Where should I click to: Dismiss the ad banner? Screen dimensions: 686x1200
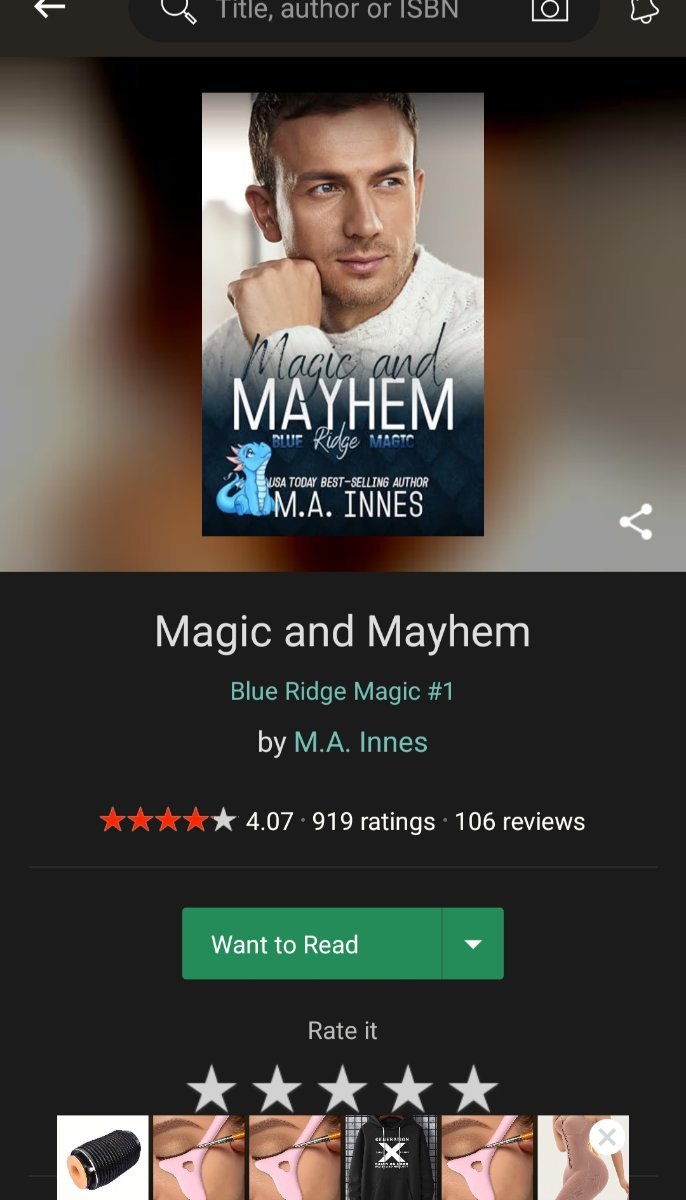pos(607,1137)
